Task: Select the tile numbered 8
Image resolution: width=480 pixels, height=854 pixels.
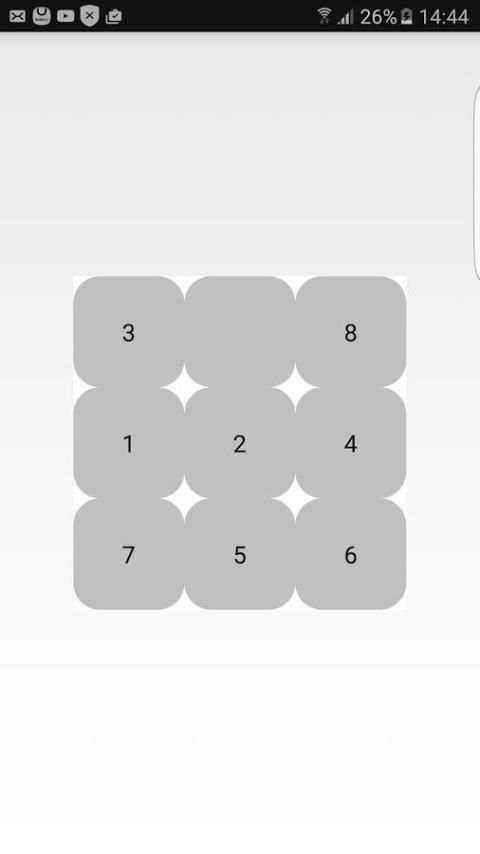Action: [351, 332]
